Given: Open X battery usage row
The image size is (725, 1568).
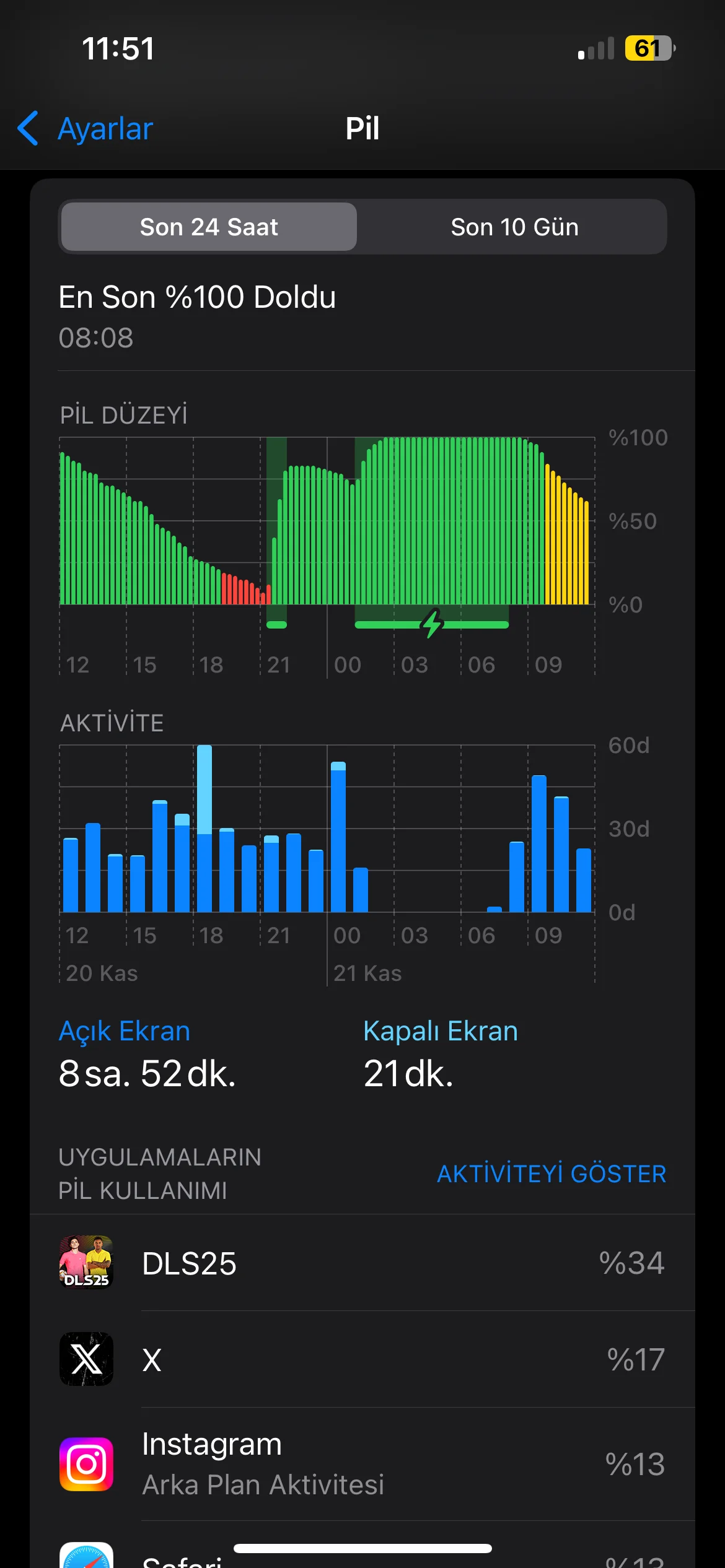Looking at the screenshot, I should coord(362,1360).
